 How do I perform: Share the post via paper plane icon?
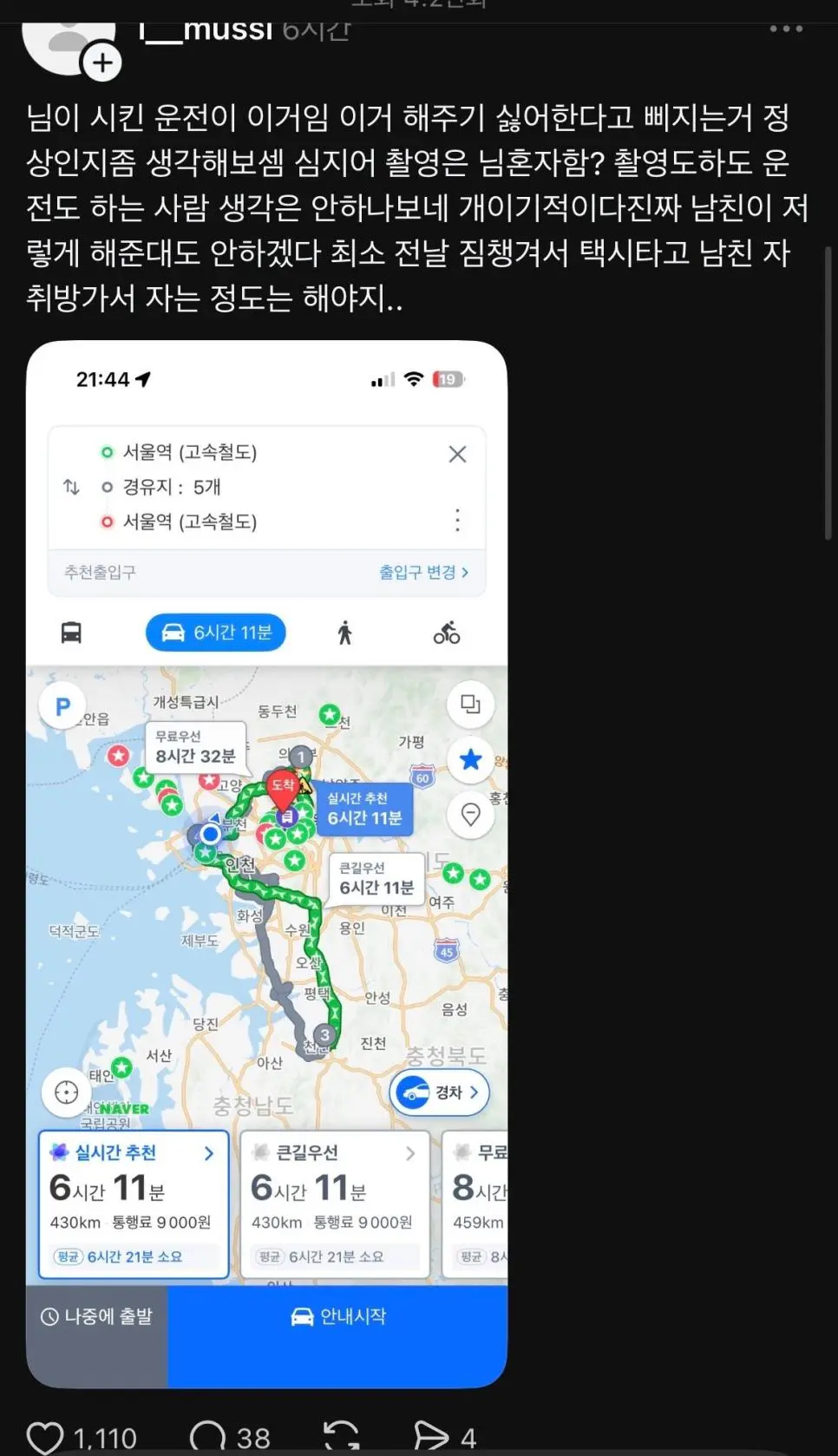pos(431,1437)
